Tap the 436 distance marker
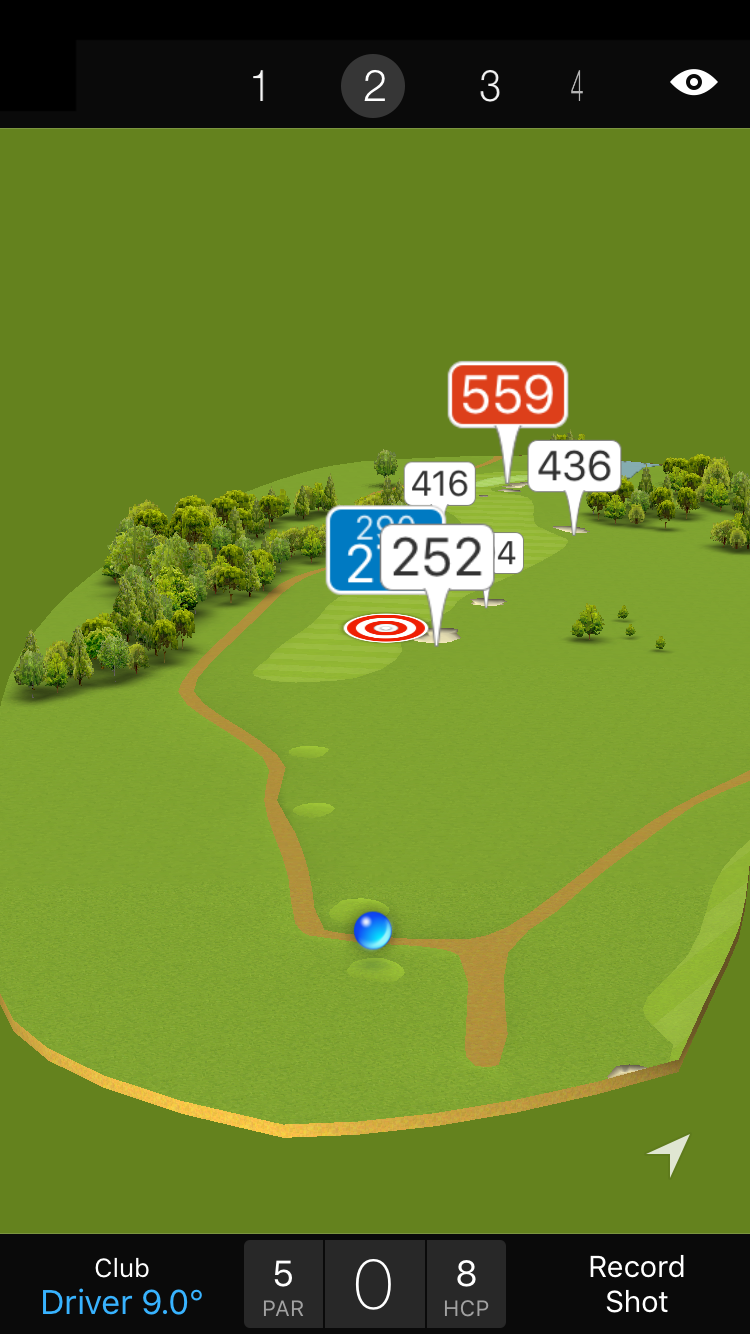 click(x=574, y=466)
